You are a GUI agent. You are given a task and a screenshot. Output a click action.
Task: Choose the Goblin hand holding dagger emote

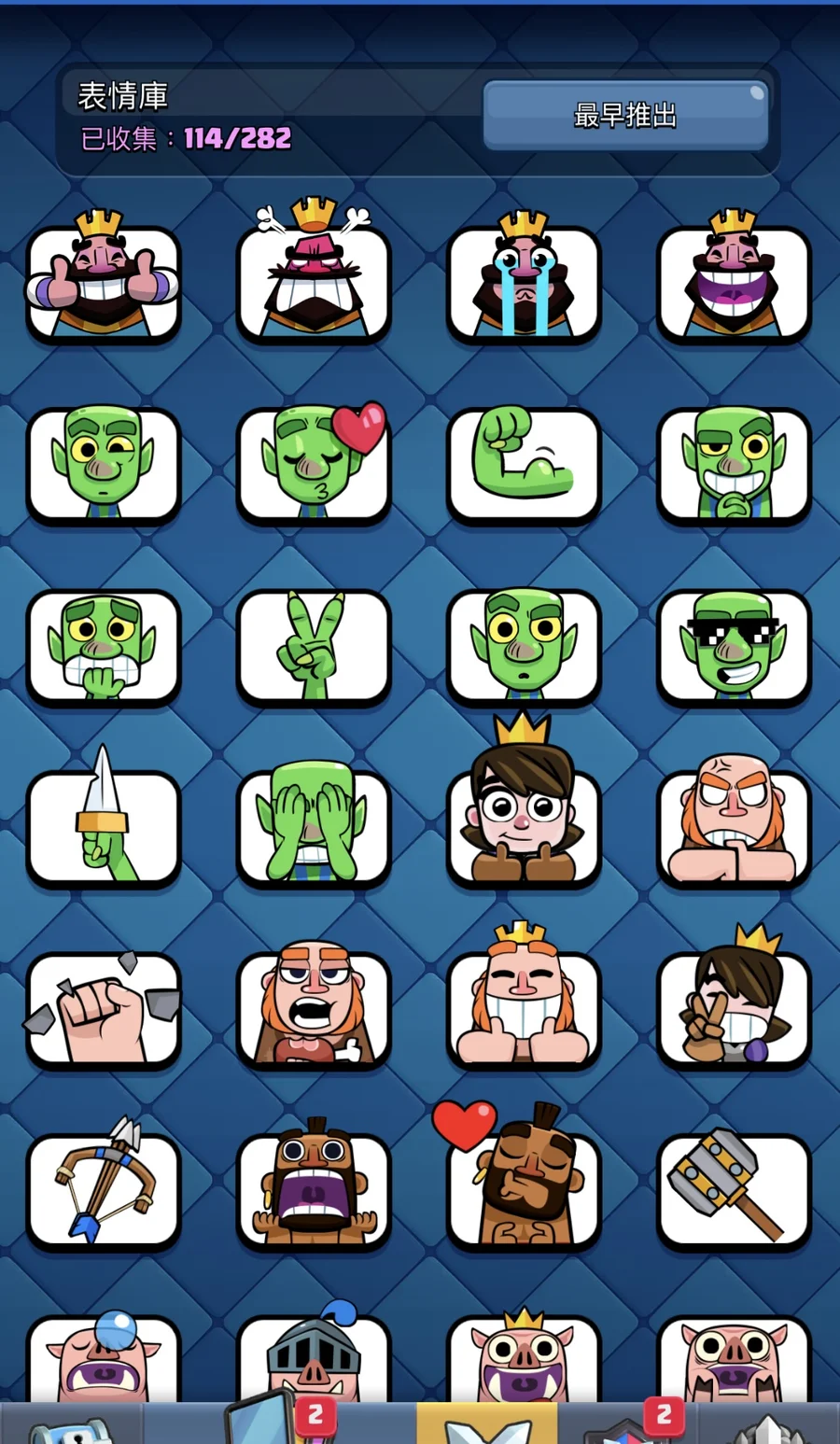pos(103,827)
